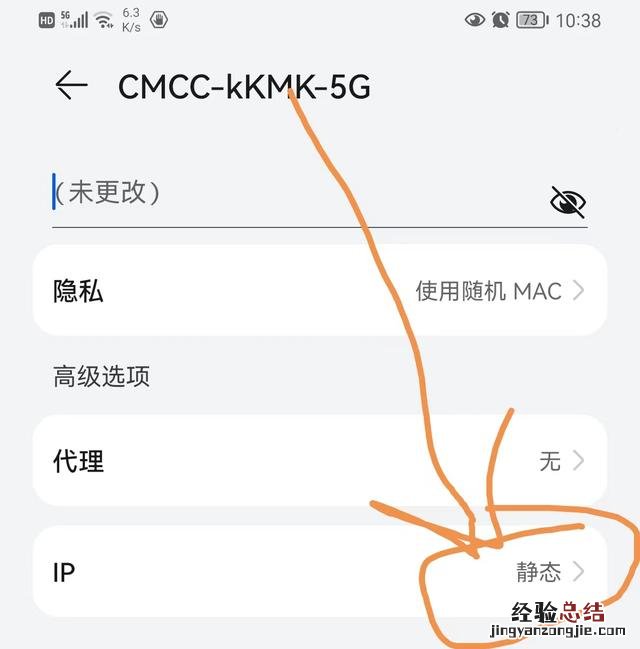Toggle password visibility eye icon
The height and width of the screenshot is (649, 640).
(x=568, y=202)
